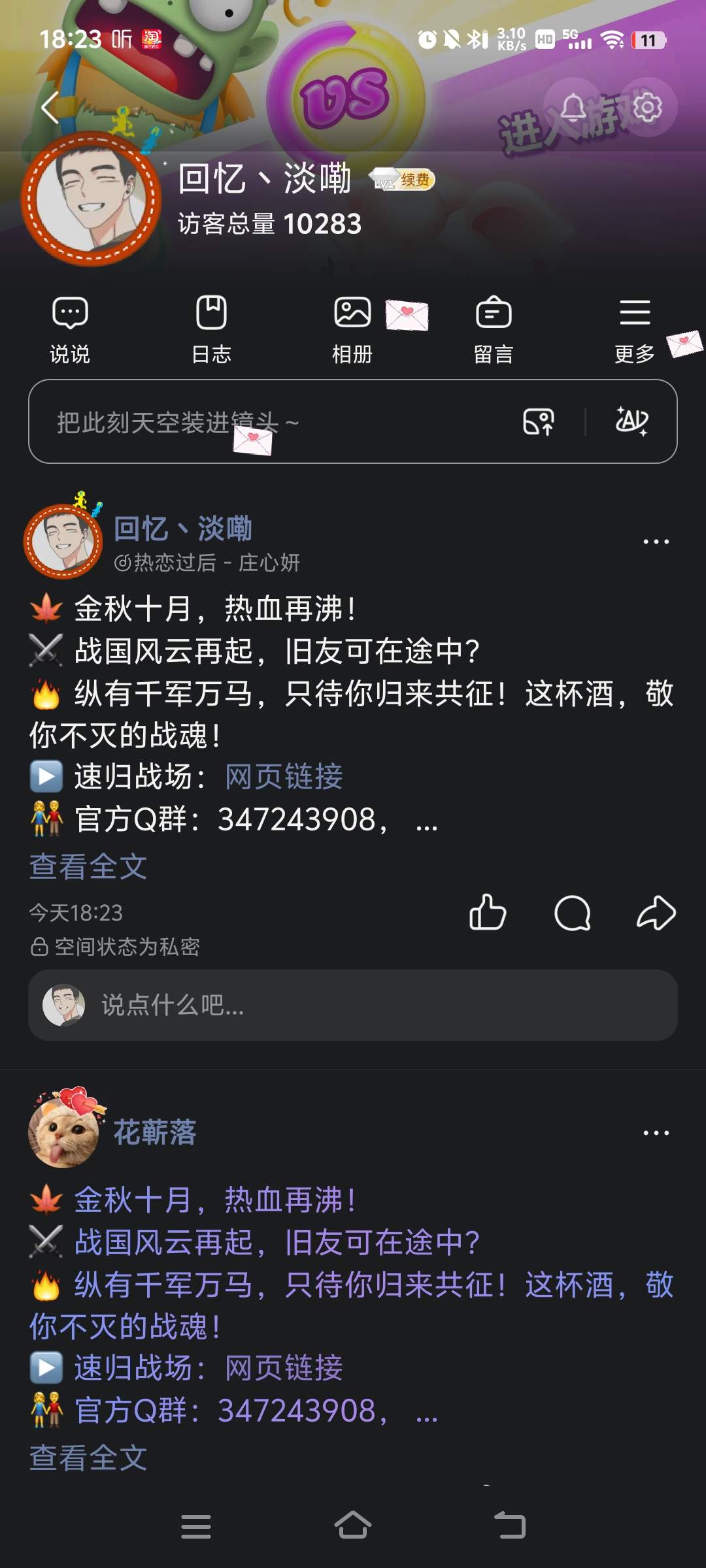
Task: Tap the 把此刻天空装进镜头 post box
Action: pos(261,422)
